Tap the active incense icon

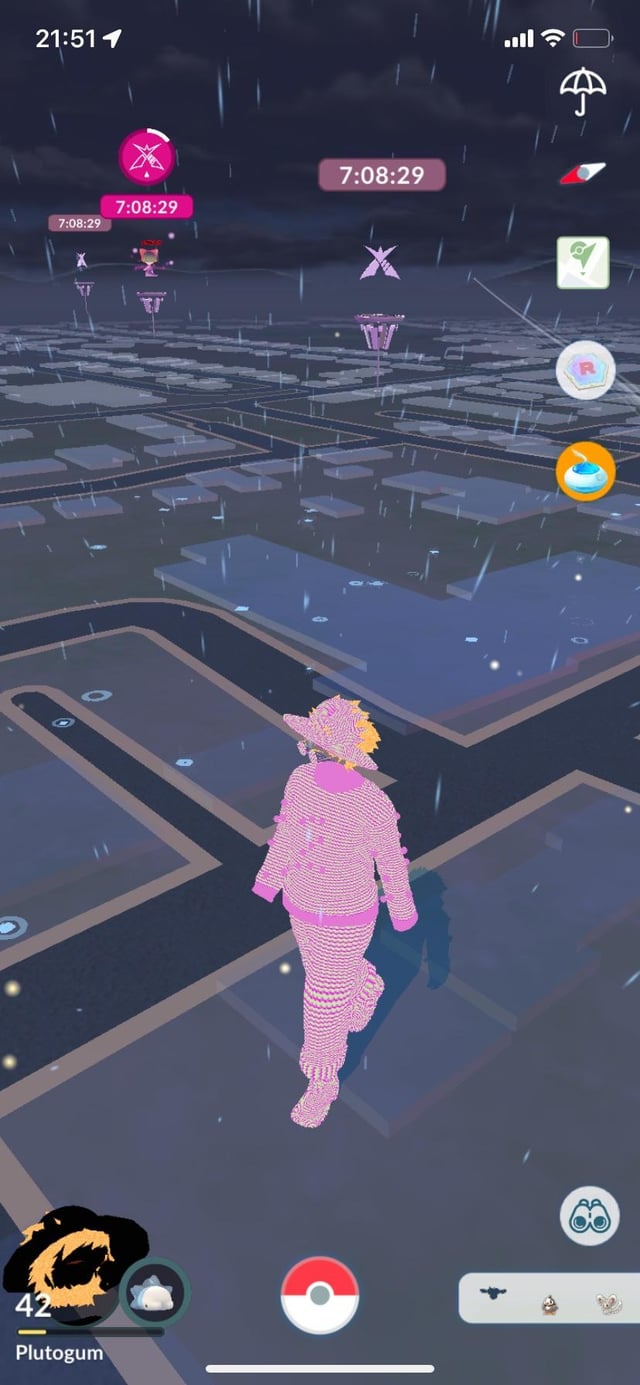click(x=585, y=471)
